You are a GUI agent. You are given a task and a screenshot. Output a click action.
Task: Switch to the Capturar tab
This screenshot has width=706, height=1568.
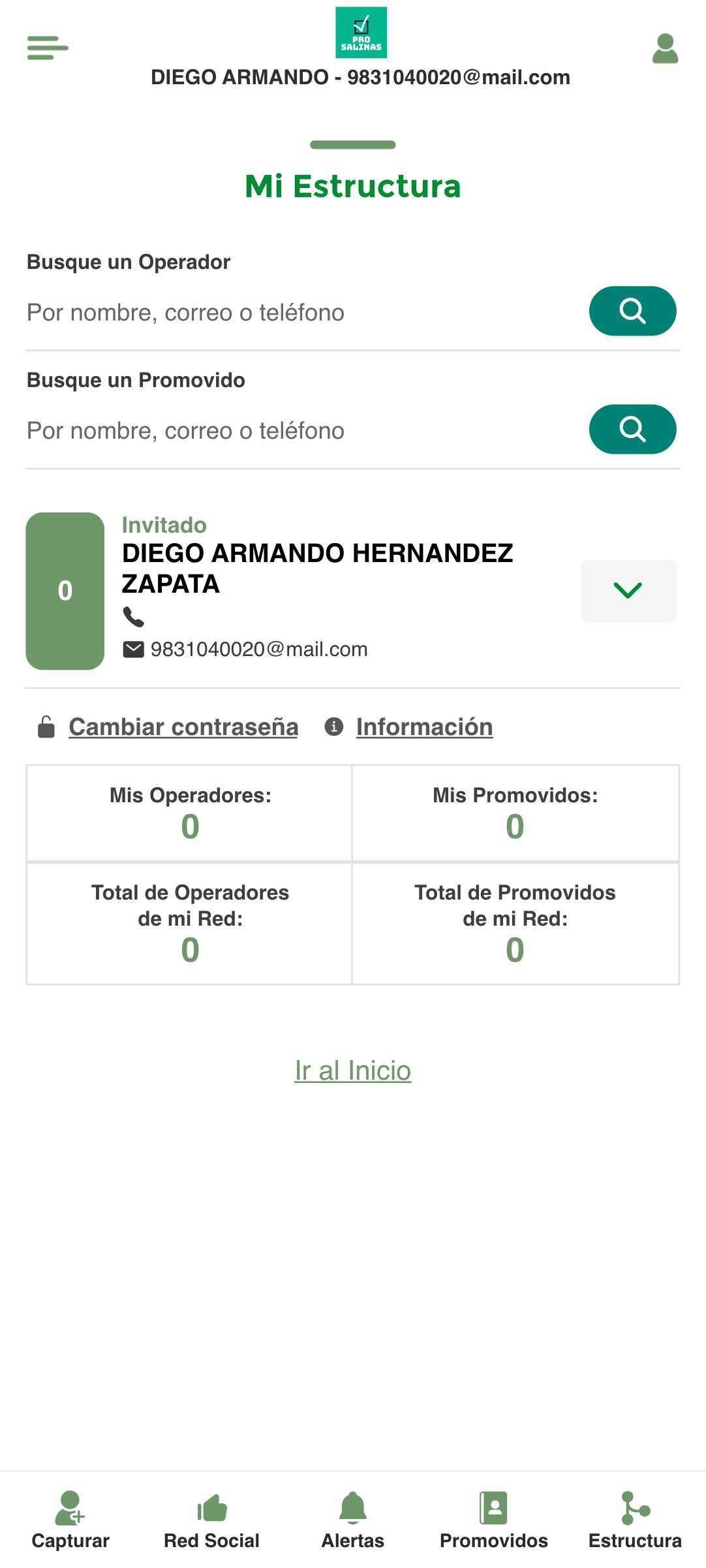(x=70, y=1520)
